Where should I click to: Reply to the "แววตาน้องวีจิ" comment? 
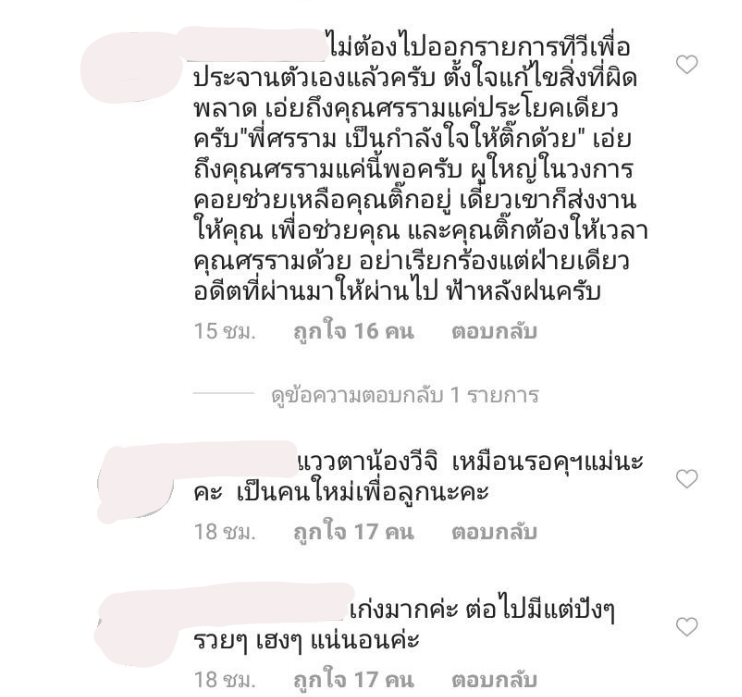[x=492, y=532]
